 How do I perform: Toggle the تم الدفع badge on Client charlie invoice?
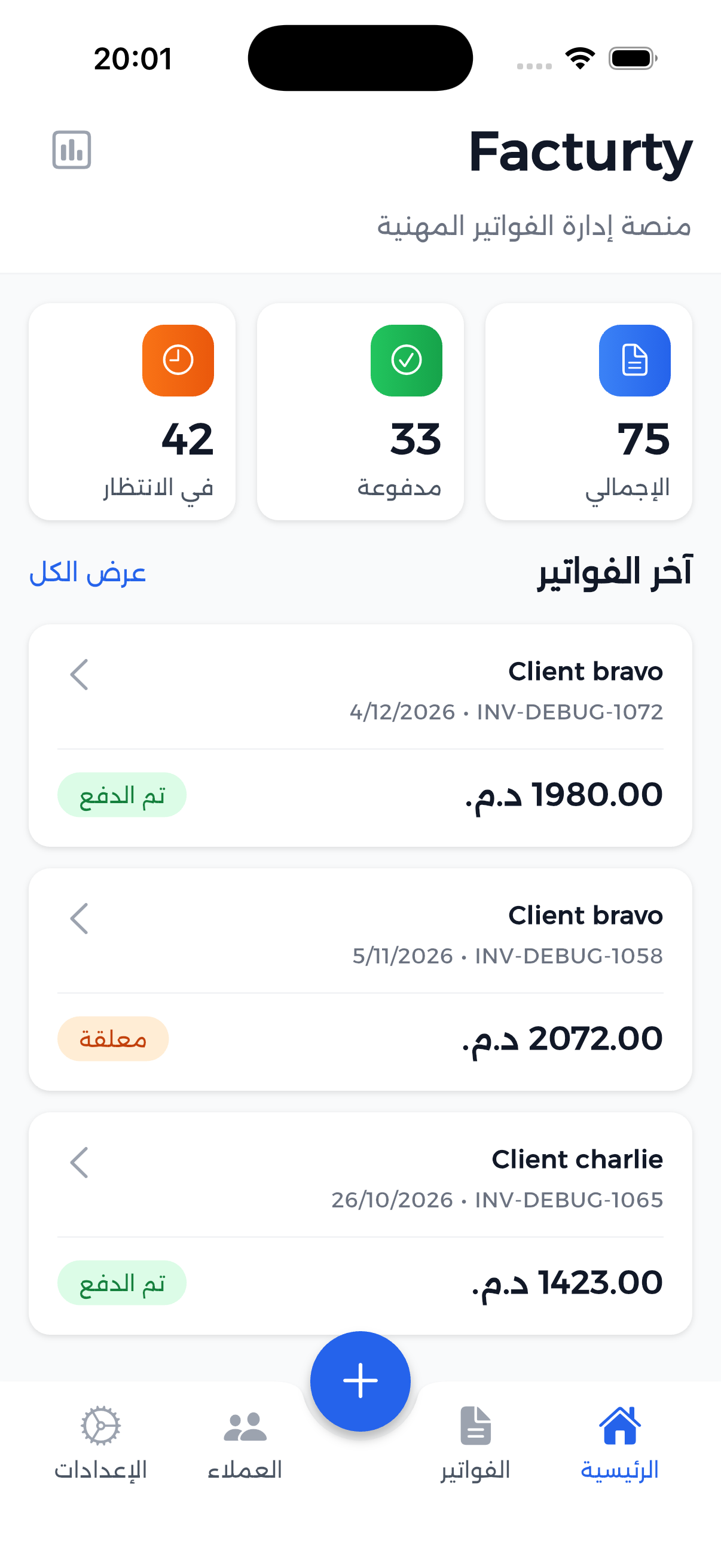pos(122,1282)
